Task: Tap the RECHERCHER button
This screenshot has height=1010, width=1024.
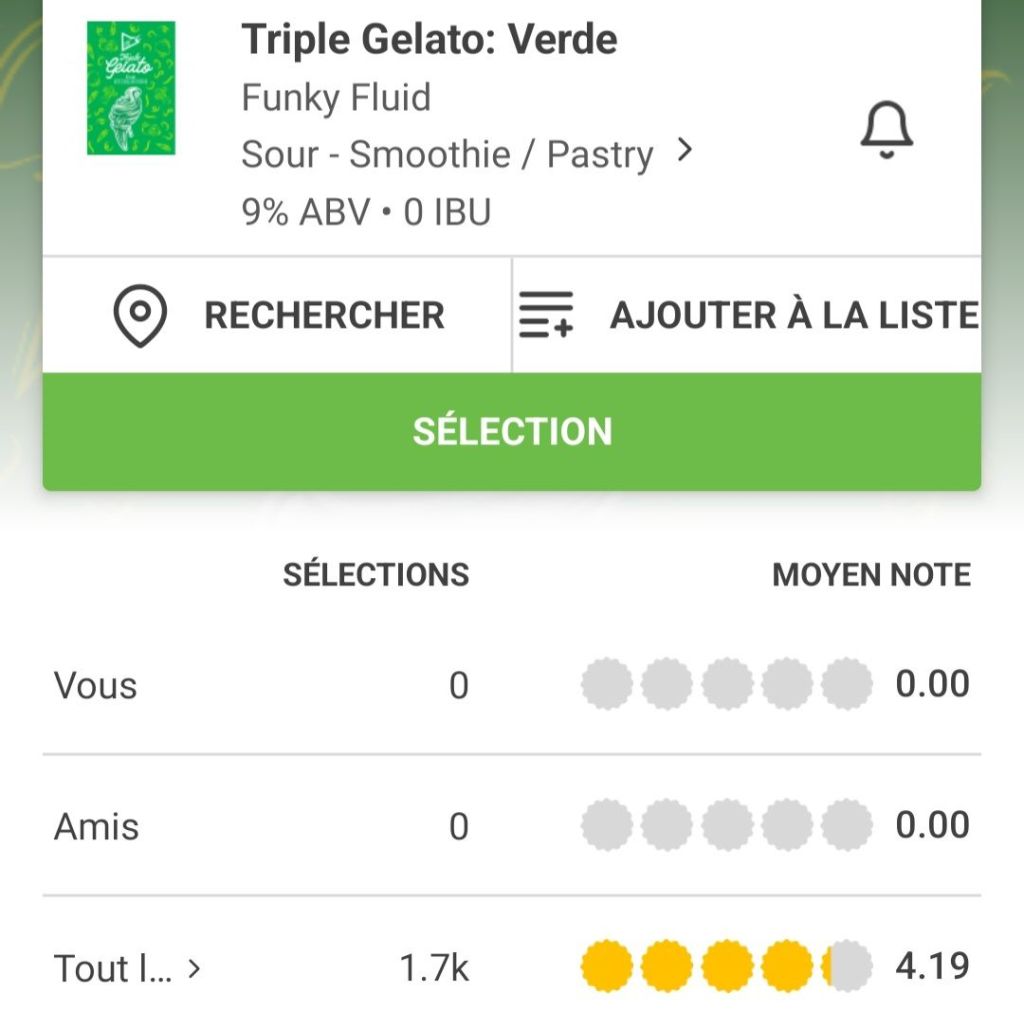Action: (x=277, y=315)
